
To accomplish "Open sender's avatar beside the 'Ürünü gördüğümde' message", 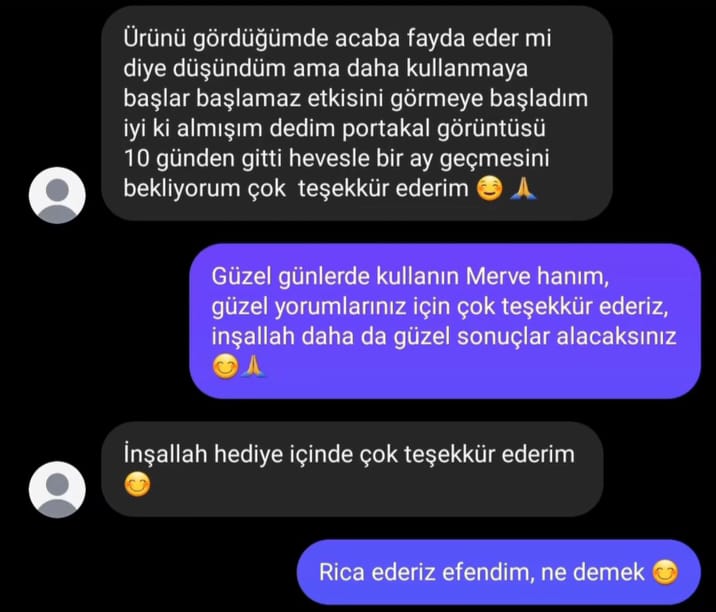I will tap(58, 194).
